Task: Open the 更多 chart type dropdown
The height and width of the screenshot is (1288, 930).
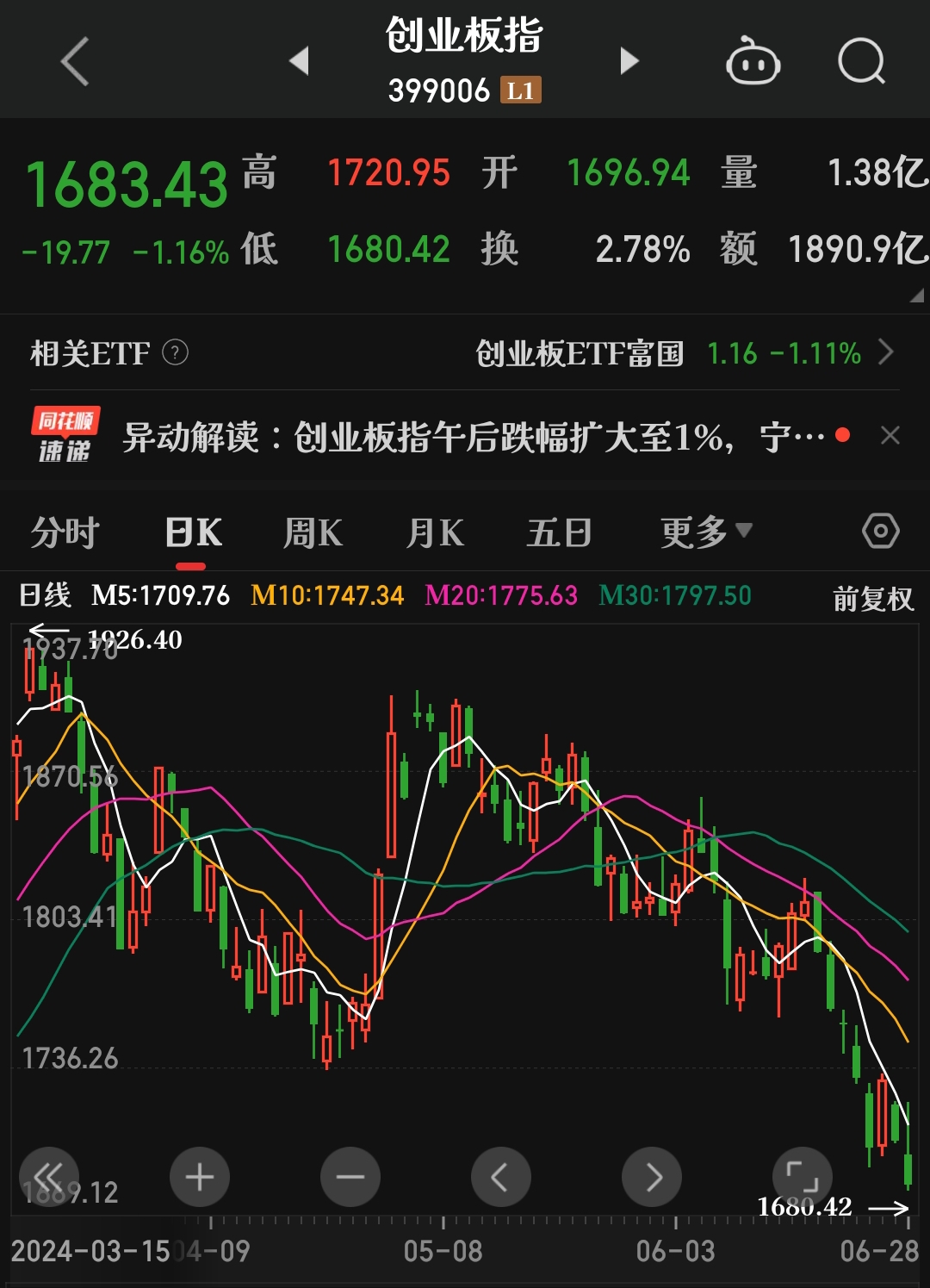Action: 706,531
